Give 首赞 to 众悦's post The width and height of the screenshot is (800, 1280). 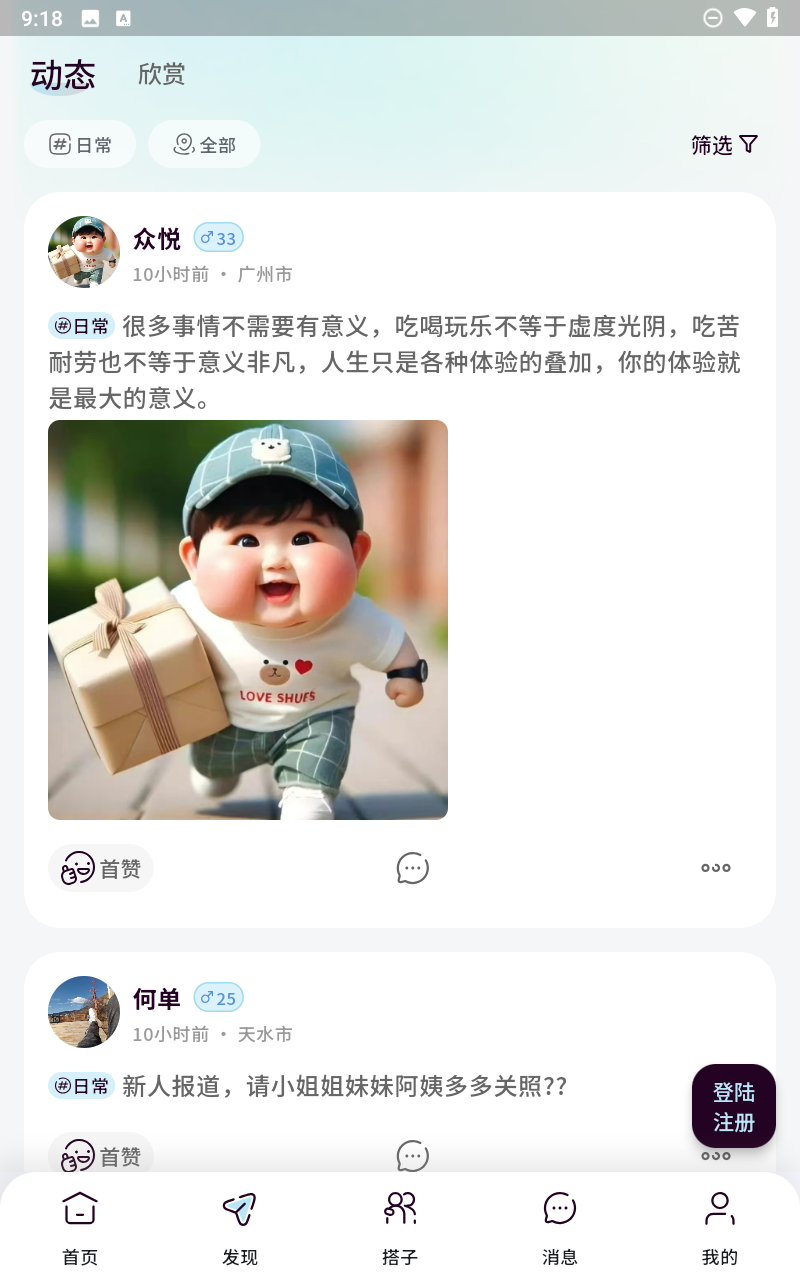point(101,868)
